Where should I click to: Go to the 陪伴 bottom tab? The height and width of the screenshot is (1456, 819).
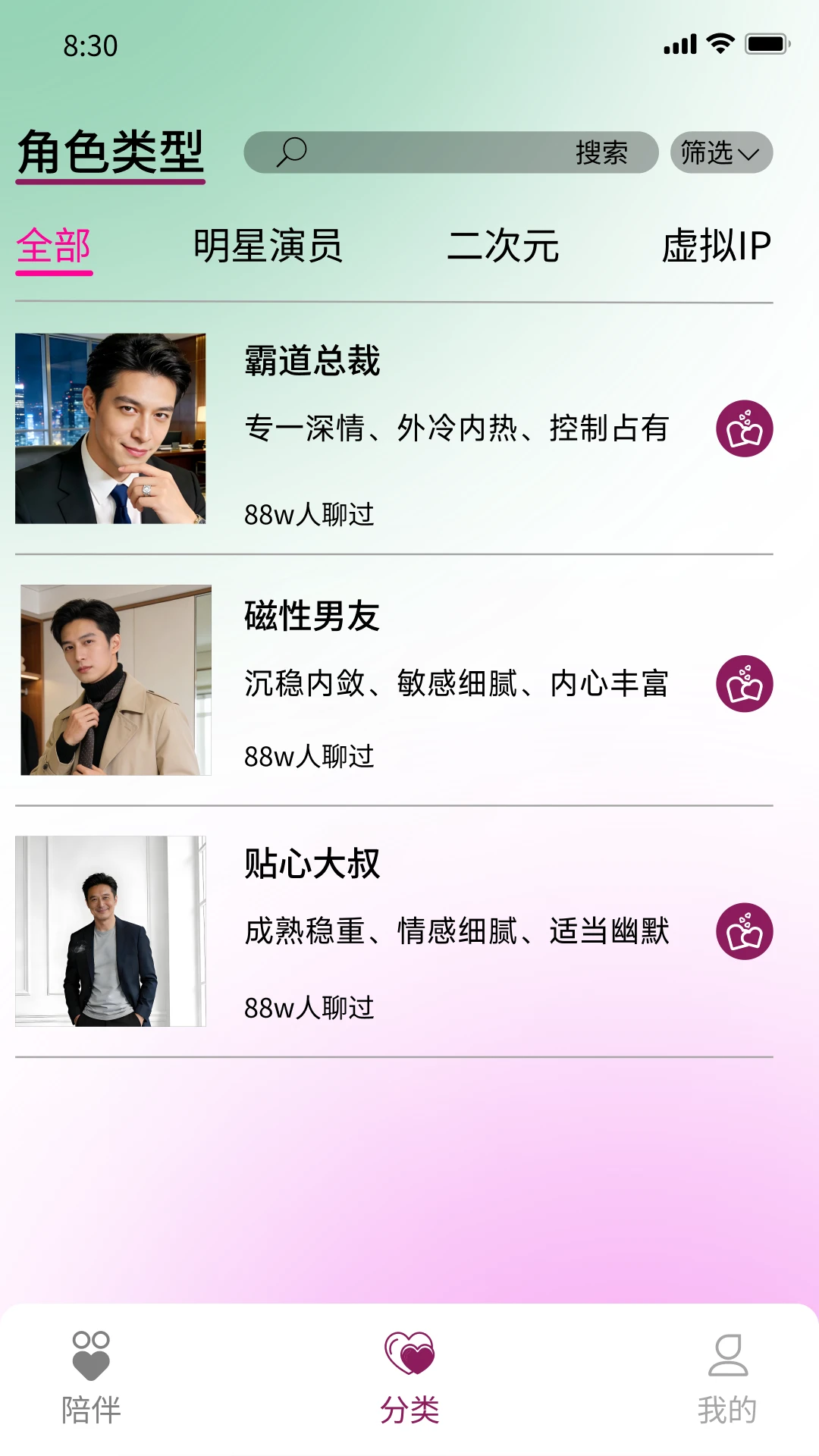click(x=91, y=1378)
